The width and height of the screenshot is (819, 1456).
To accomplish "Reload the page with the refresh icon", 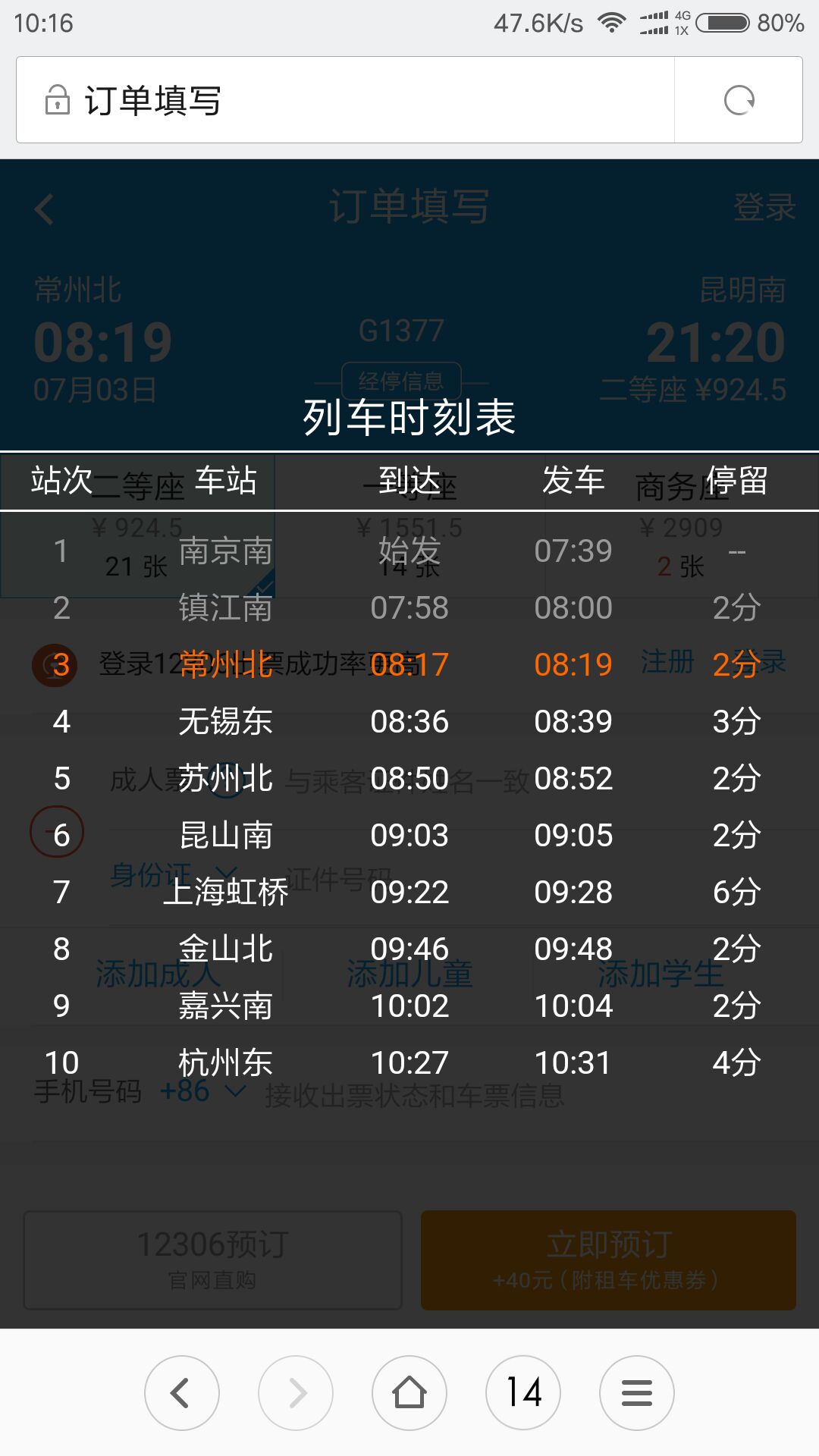I will click(739, 100).
